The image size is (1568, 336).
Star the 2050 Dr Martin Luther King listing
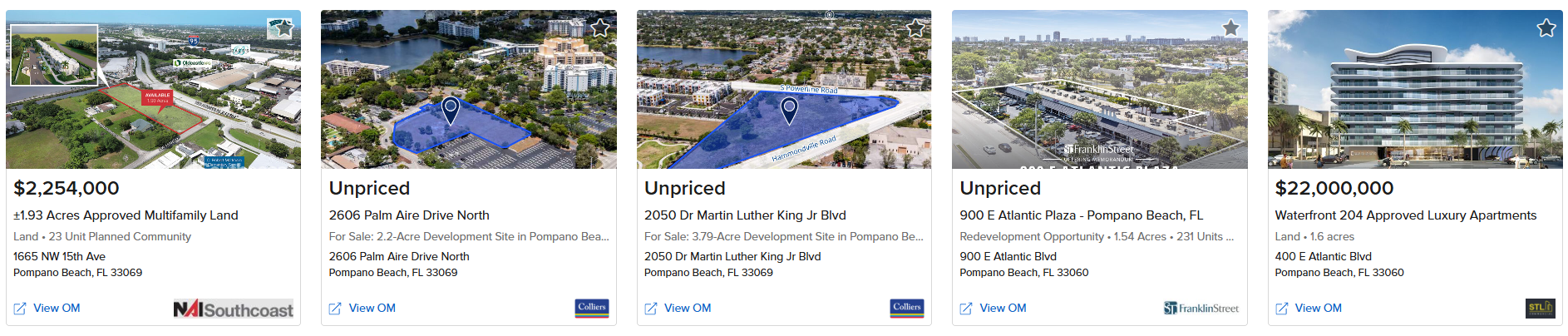click(x=915, y=28)
